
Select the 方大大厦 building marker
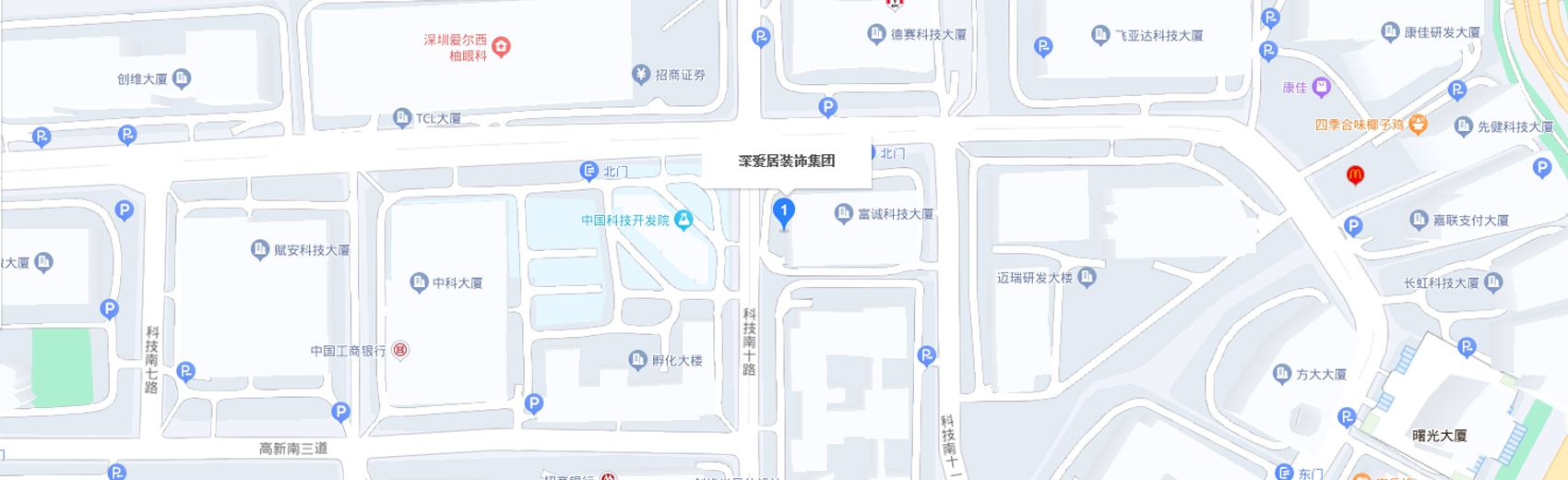[1281, 374]
